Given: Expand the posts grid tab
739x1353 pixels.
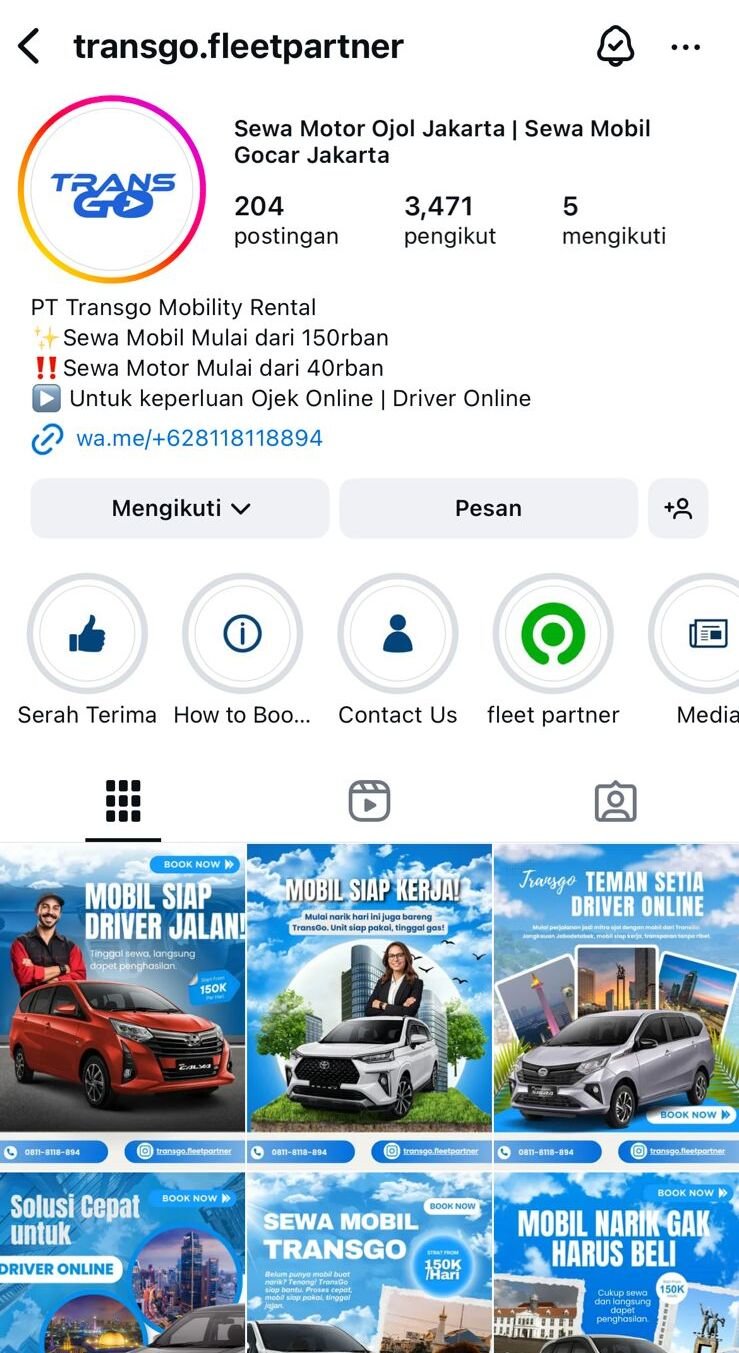Looking at the screenshot, I should [x=123, y=800].
